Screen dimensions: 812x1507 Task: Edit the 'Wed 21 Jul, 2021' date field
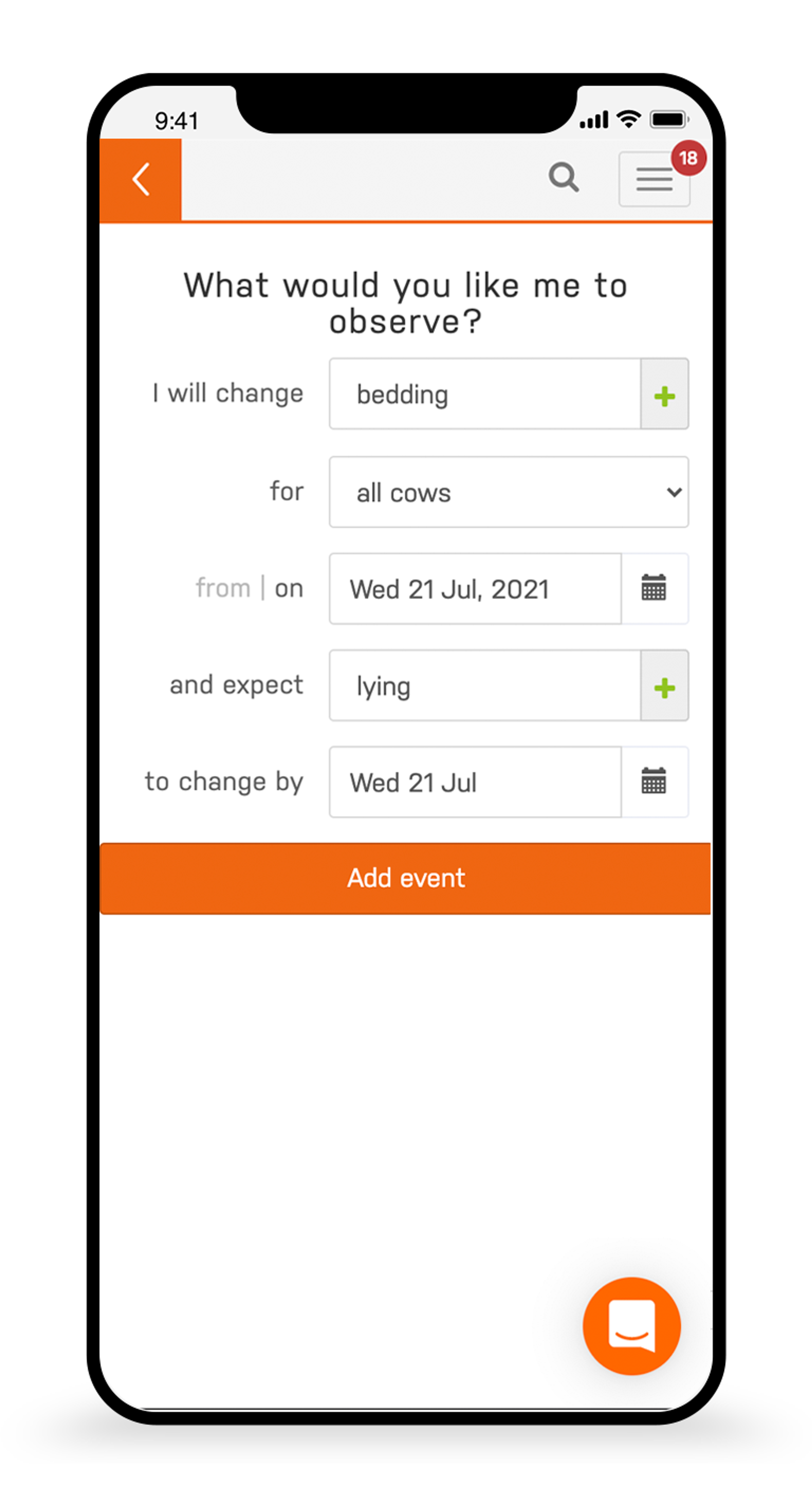[x=475, y=589]
